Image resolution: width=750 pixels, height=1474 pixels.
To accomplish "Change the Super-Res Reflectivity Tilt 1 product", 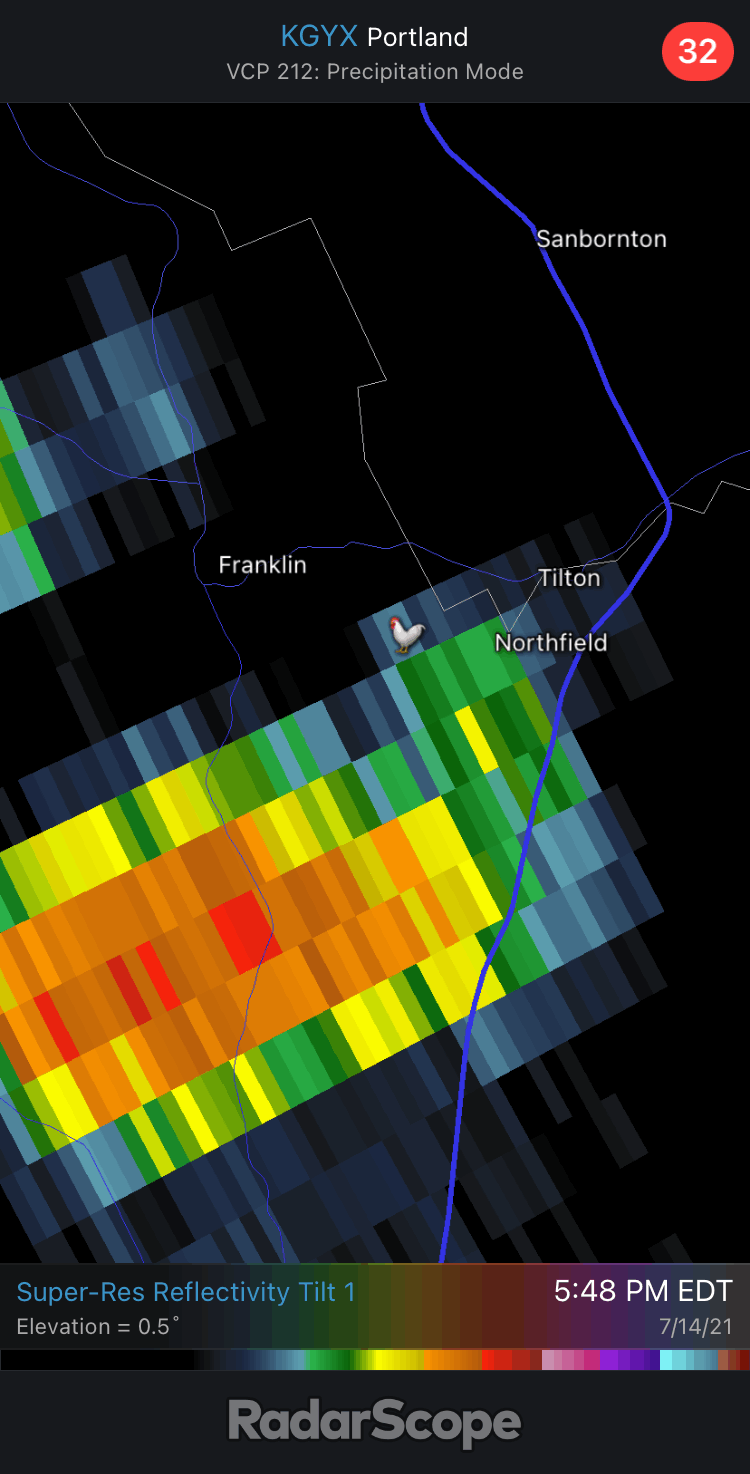I will coord(186,1292).
